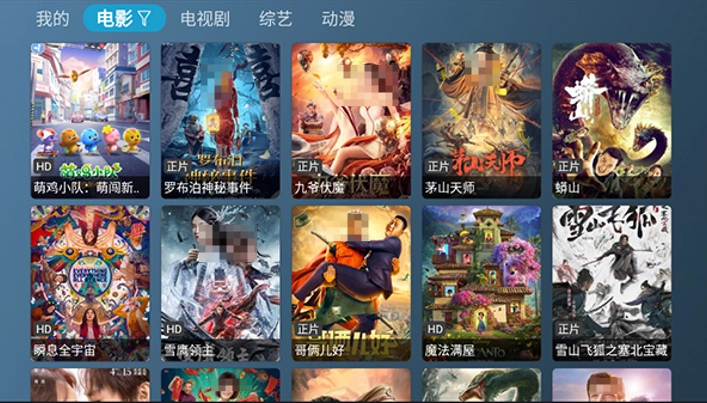Open the movie 雪虏领主
The image size is (707, 403).
pos(221,283)
